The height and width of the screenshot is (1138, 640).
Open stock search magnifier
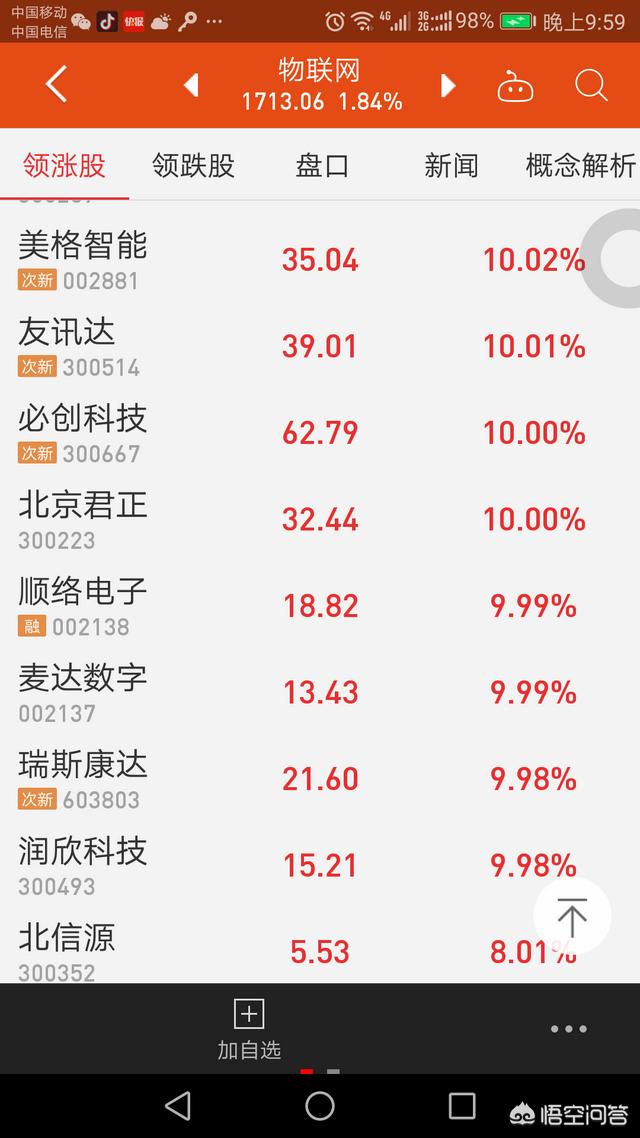(x=591, y=86)
